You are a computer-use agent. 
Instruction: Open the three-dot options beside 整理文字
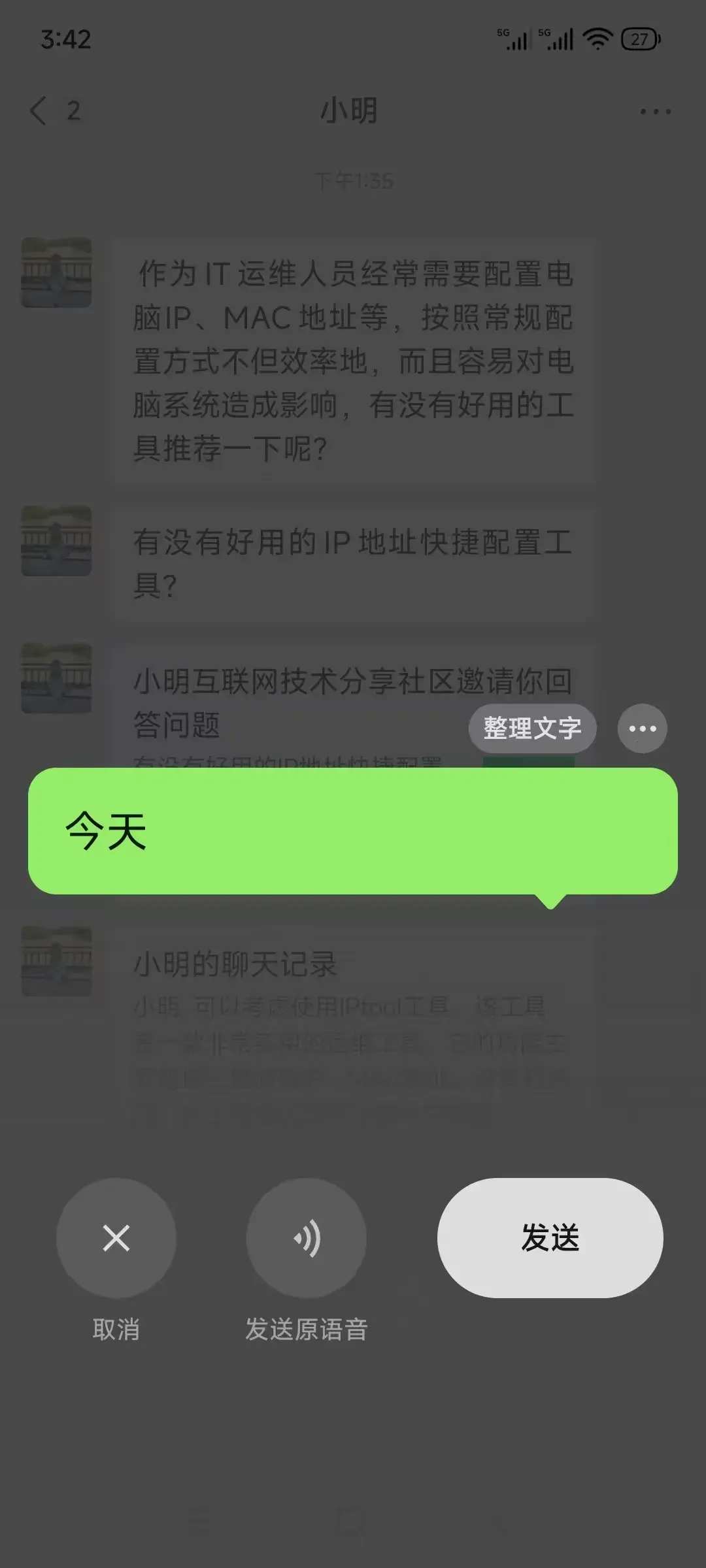[642, 728]
